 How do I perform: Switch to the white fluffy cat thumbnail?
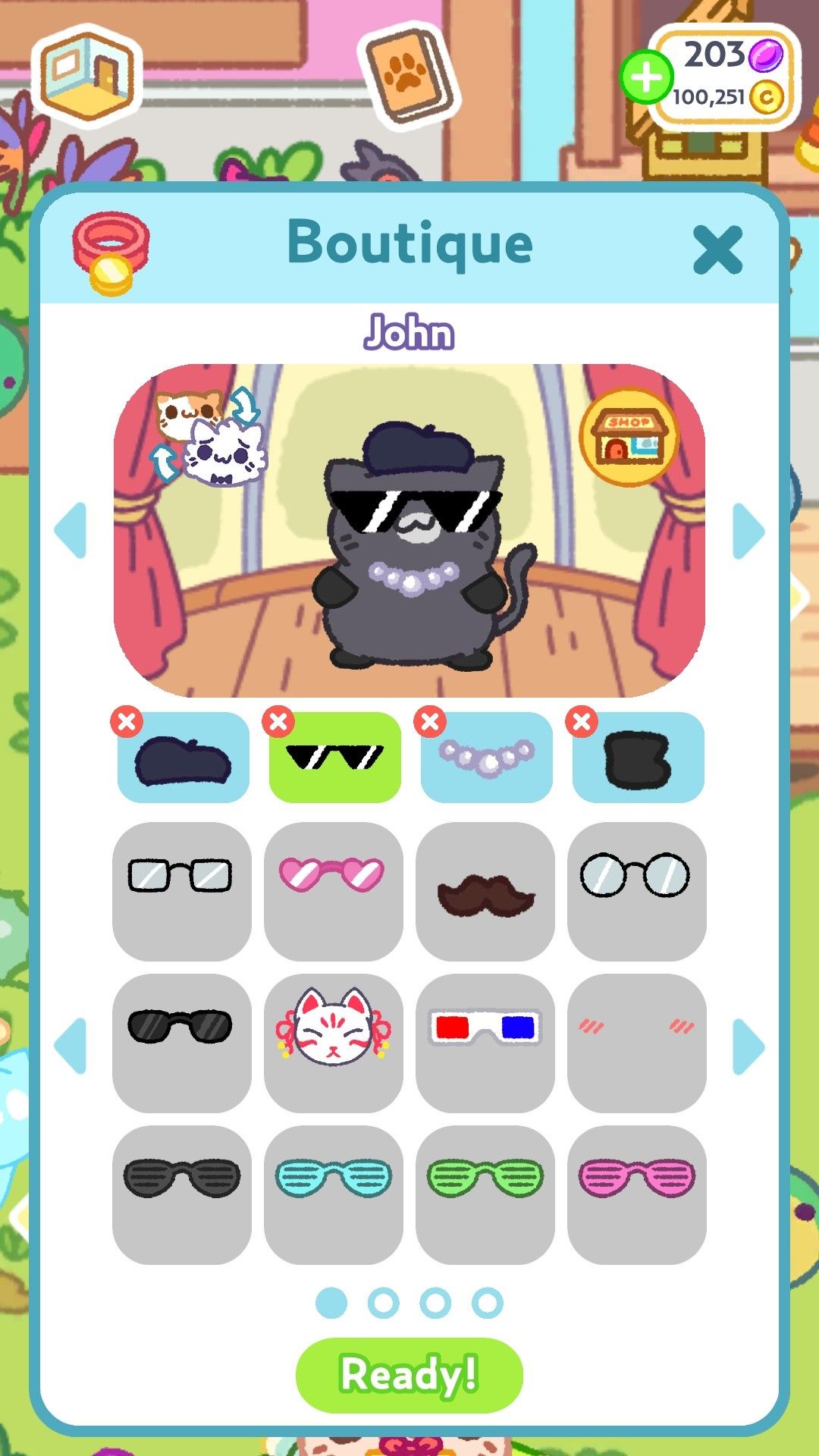(224, 455)
